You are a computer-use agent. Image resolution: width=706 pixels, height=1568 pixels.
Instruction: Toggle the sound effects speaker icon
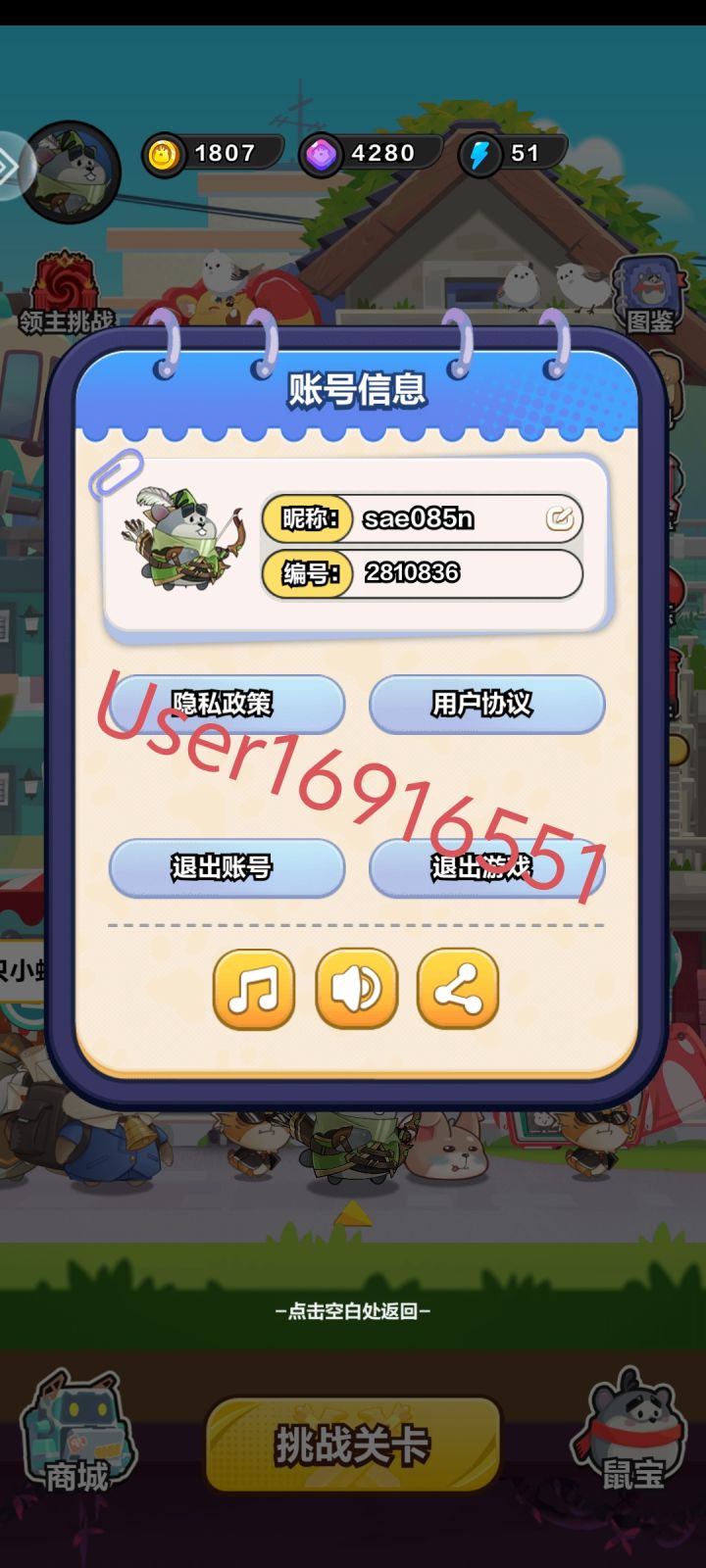pos(357,992)
